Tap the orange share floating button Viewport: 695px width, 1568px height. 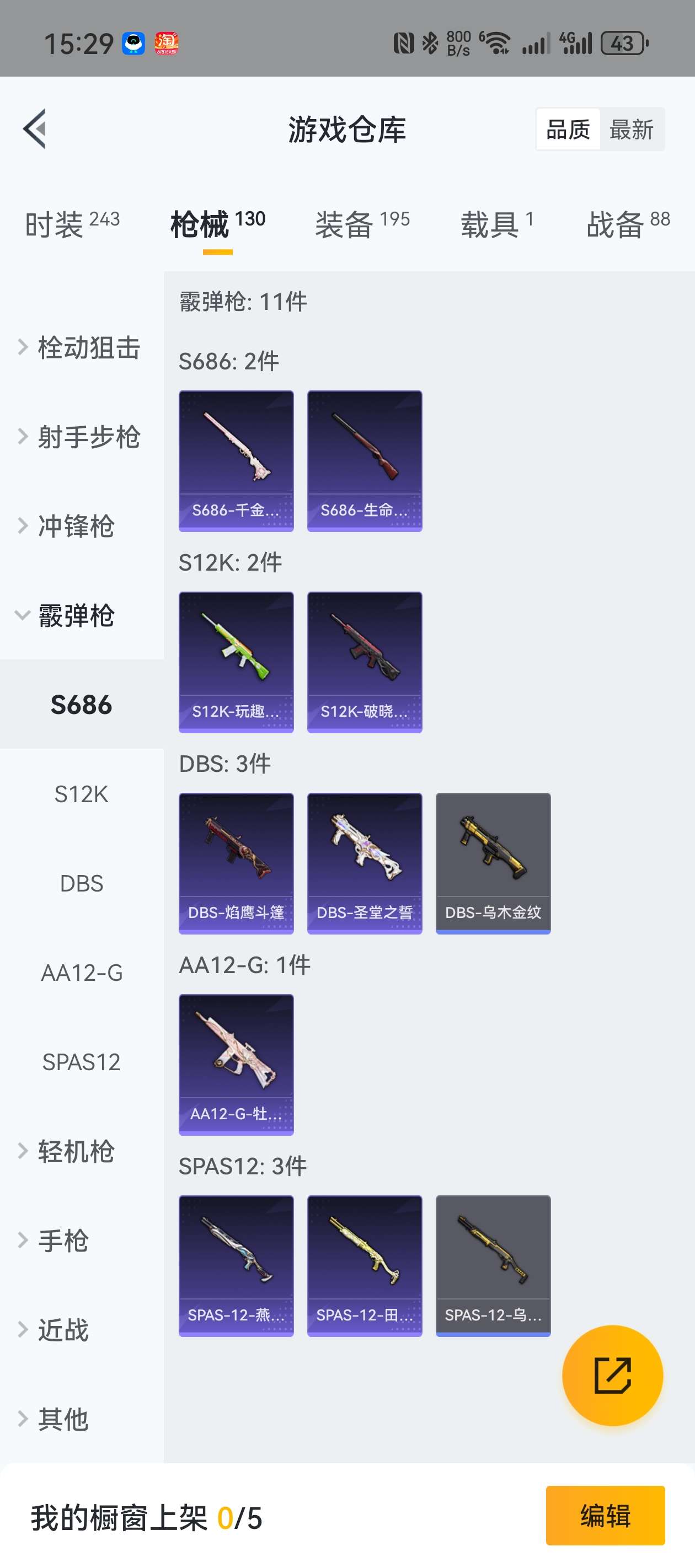pos(612,1375)
